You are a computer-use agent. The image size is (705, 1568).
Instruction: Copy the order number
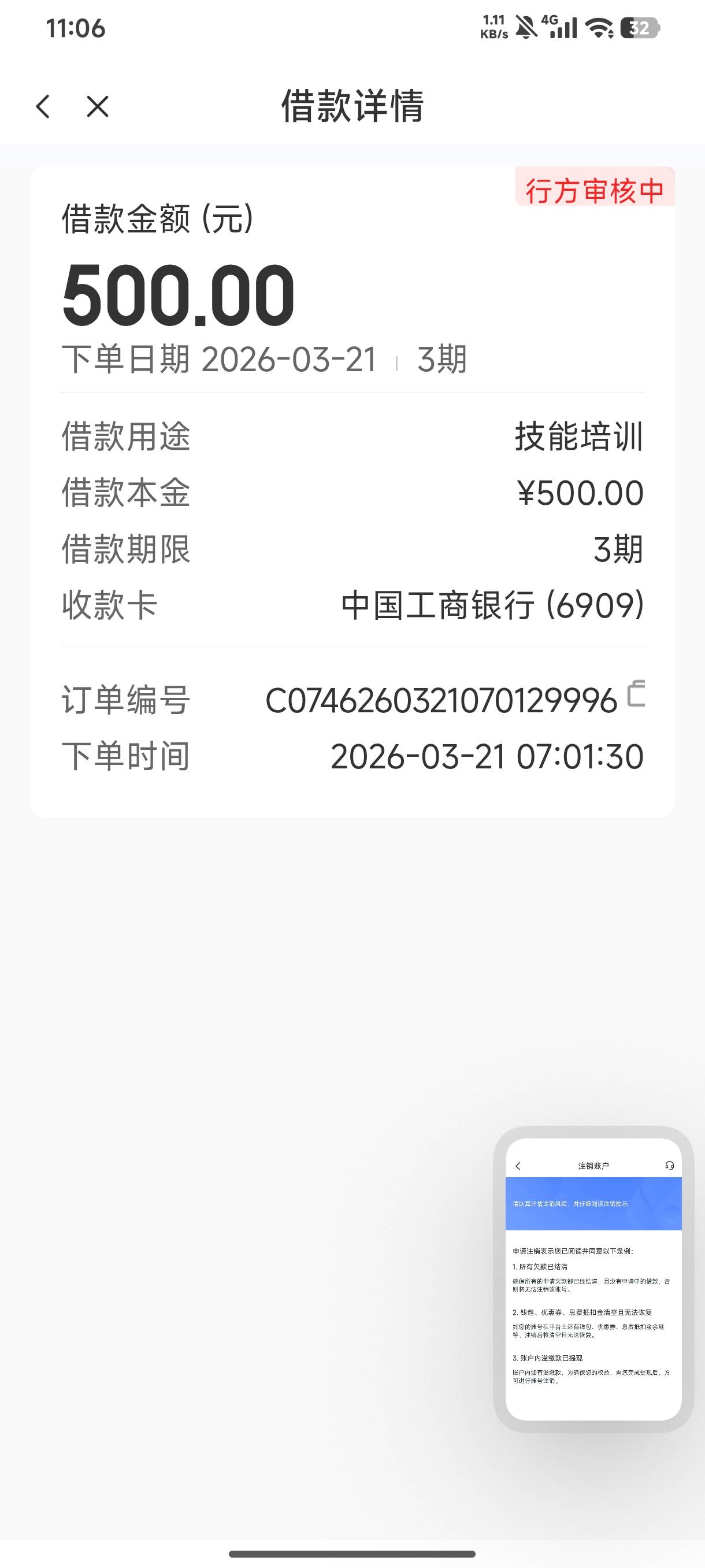tap(636, 693)
